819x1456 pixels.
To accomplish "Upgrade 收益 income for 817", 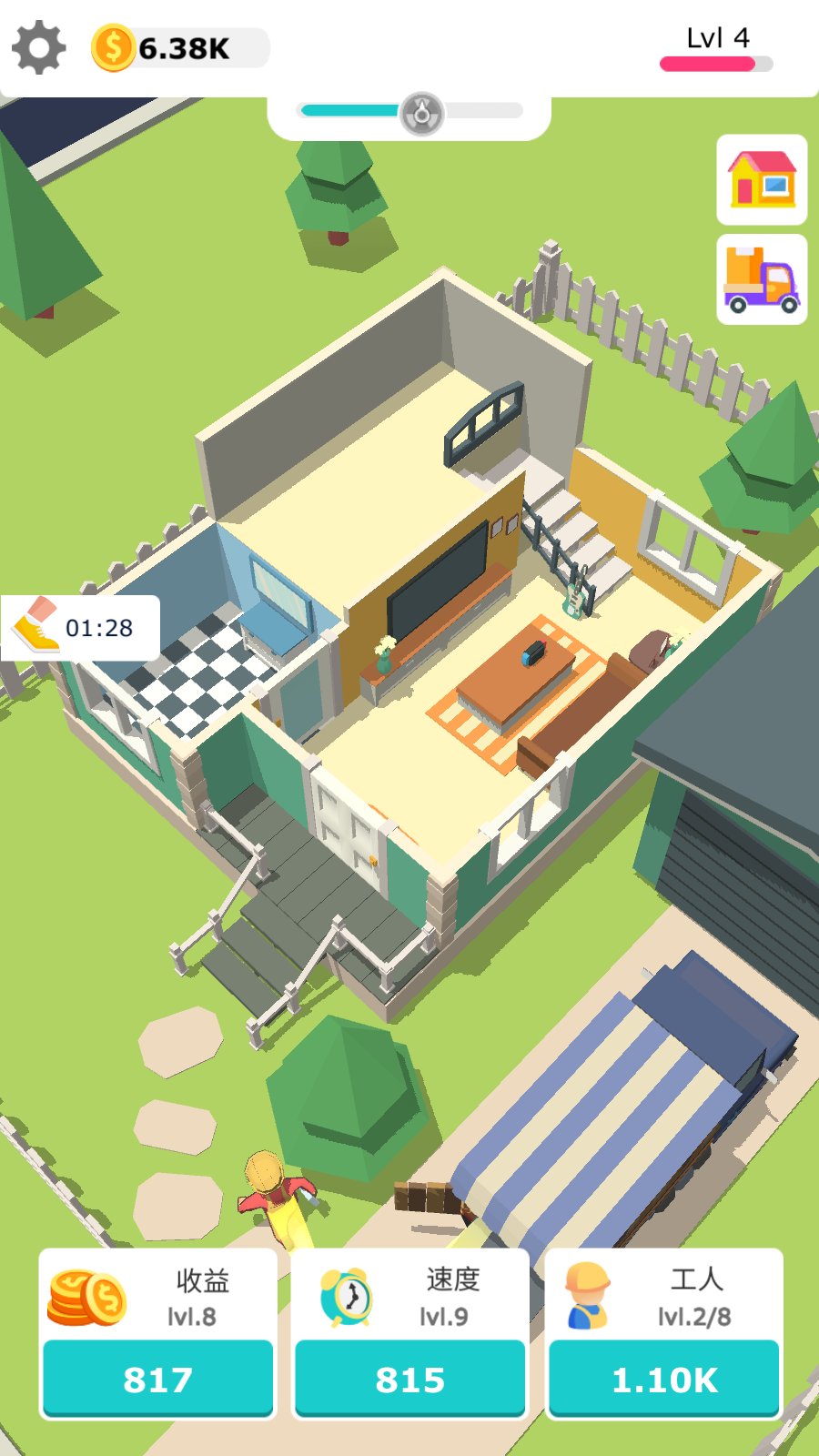I will point(157,1379).
